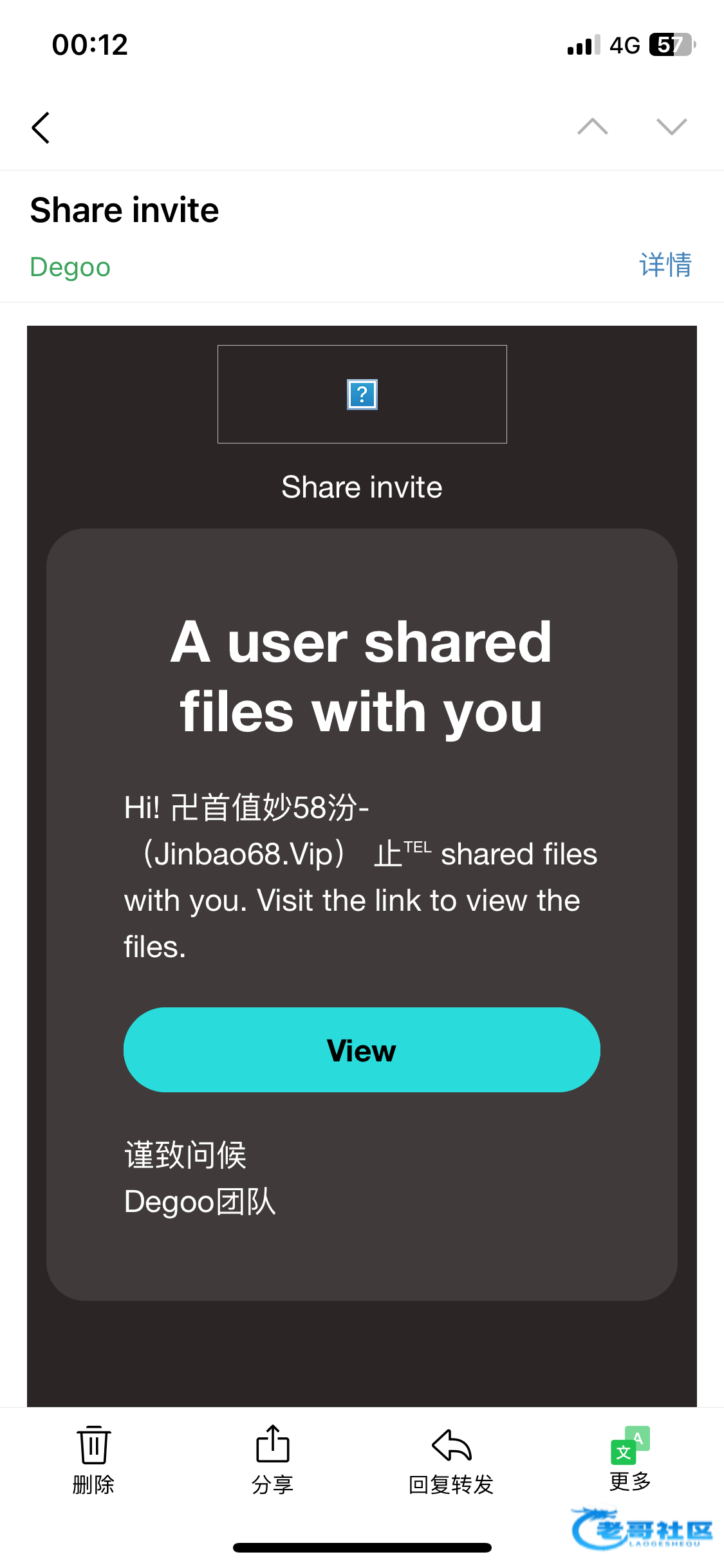Delete this email with 删除
Screen dimensions: 724x1568
coord(93,1459)
